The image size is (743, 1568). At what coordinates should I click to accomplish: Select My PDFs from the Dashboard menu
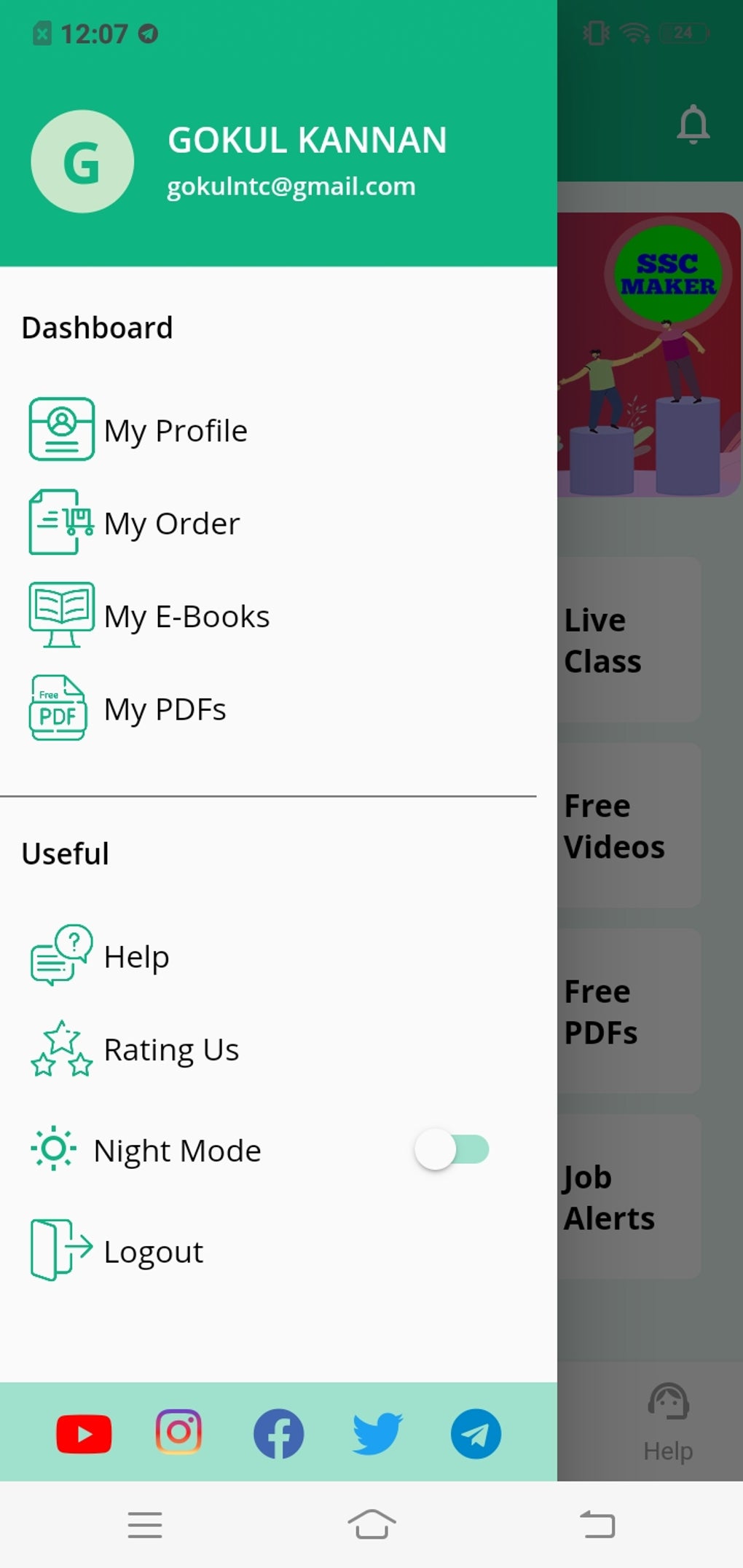click(163, 708)
